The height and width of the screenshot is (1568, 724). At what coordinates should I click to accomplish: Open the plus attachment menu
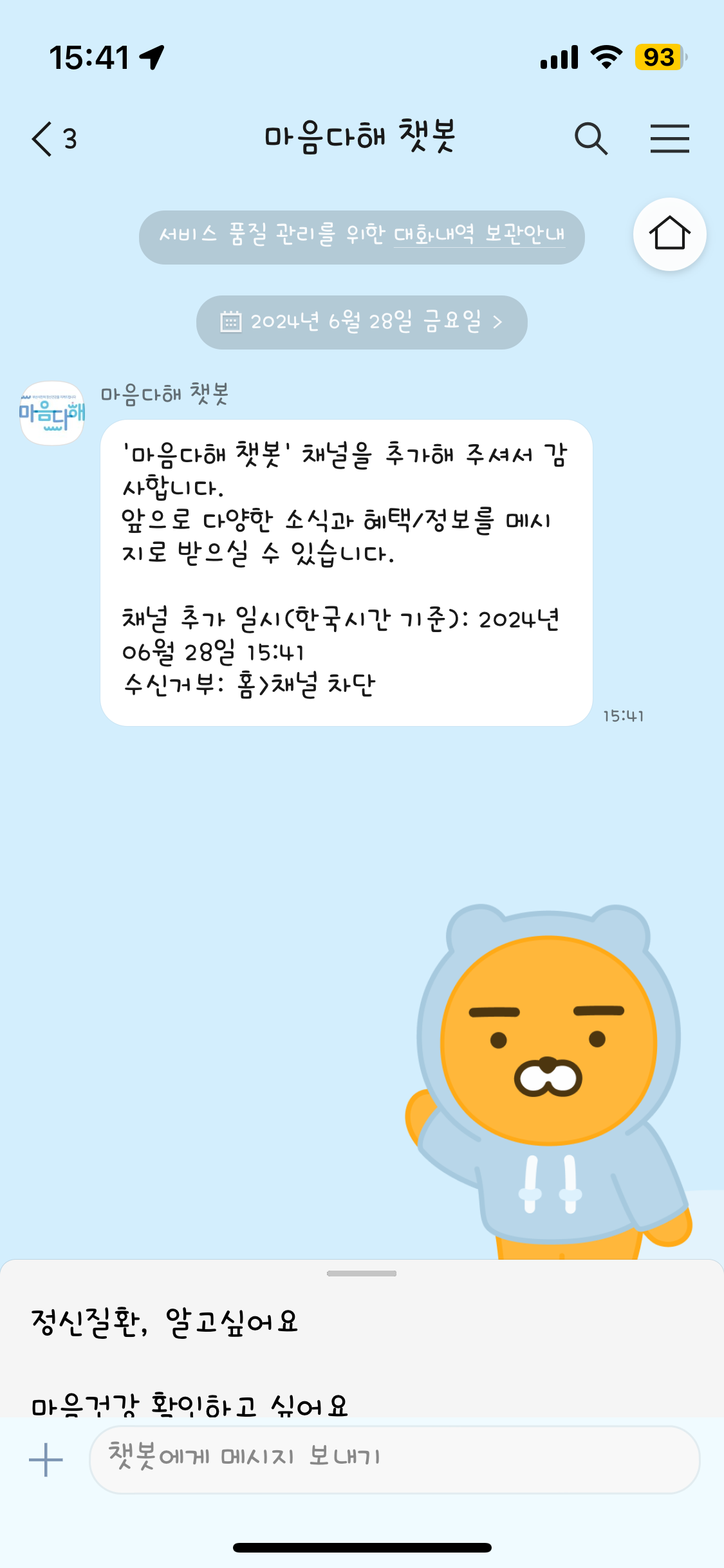pyautogui.click(x=46, y=1459)
